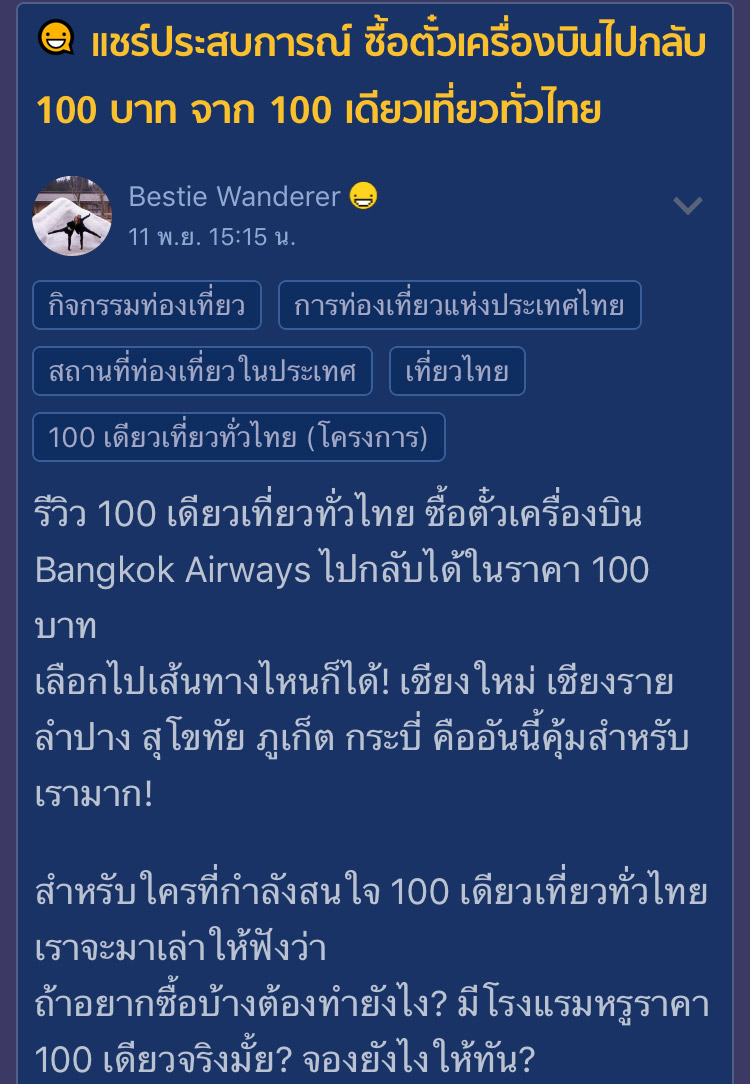Open Bestie Wanderer's profile picture
Viewport: 750px width, 1084px height.
pos(72,216)
